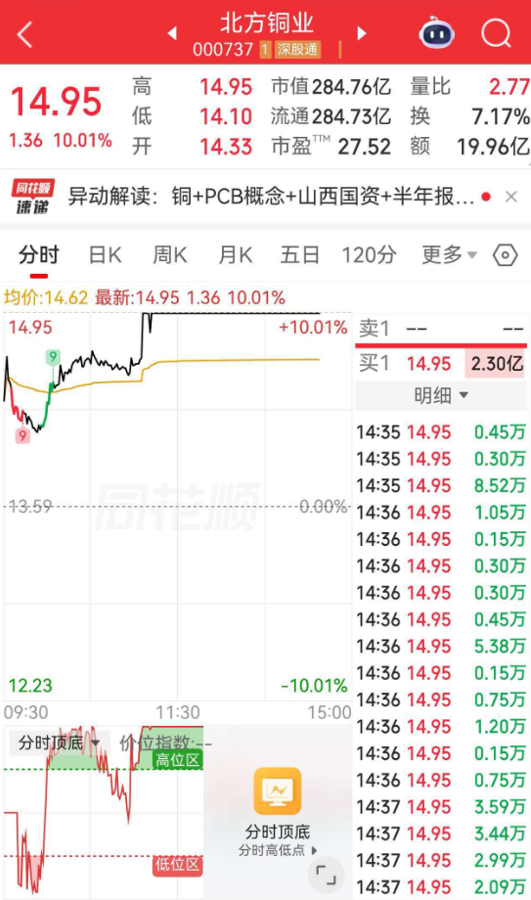Switch to the 月K tab

(235, 254)
